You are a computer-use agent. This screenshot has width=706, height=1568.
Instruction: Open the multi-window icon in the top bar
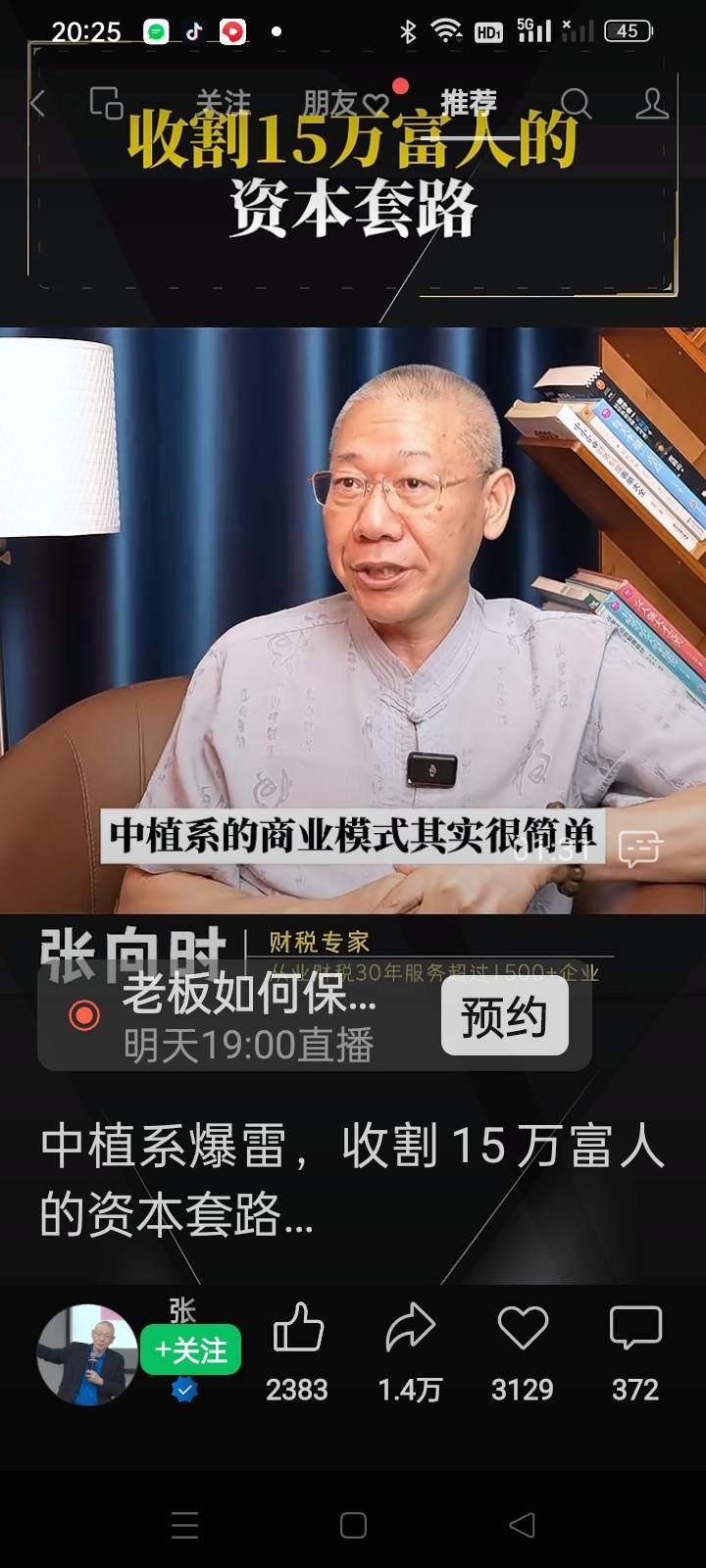pos(106,103)
